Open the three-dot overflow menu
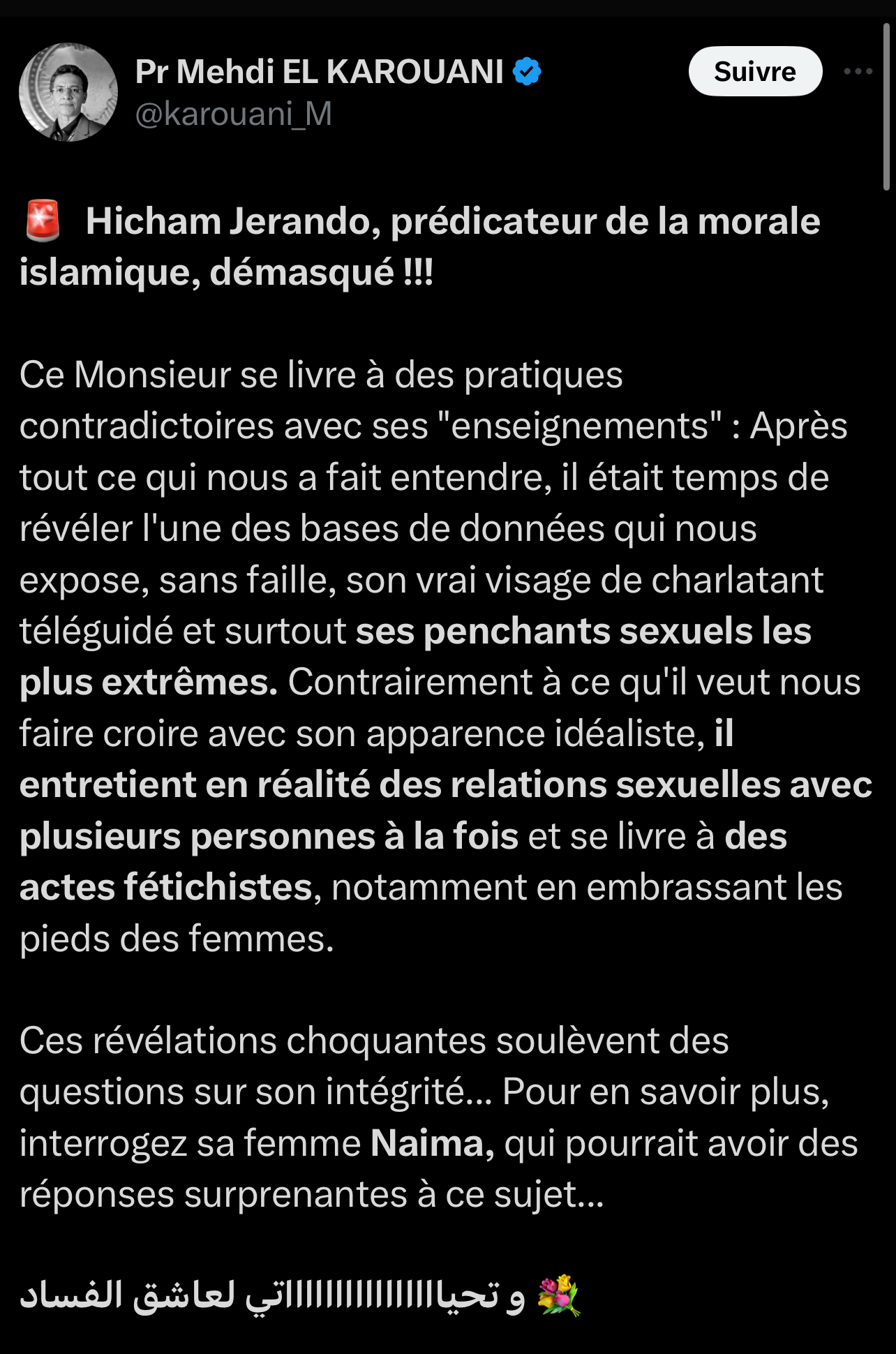The width and height of the screenshot is (896, 1354). 858,71
